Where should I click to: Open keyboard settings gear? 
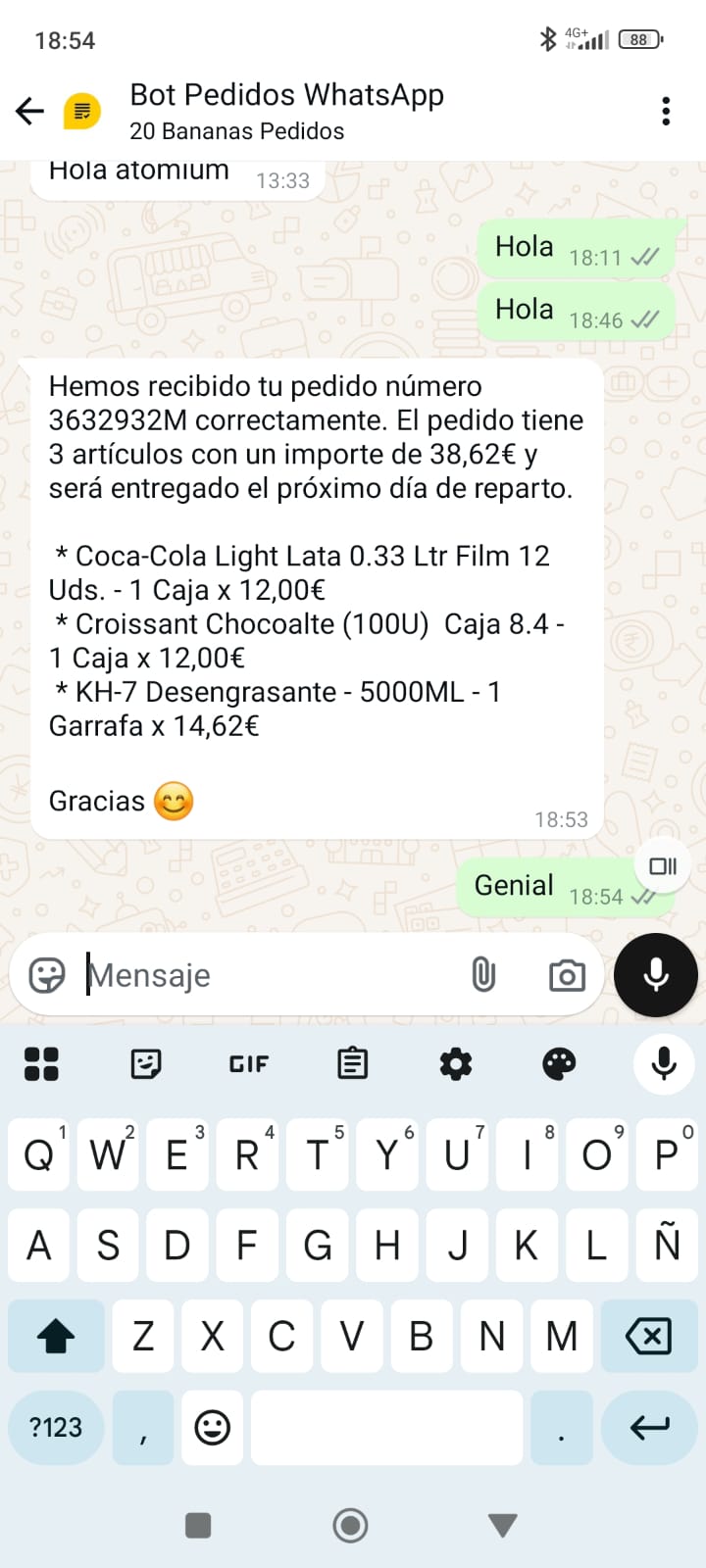(456, 1063)
